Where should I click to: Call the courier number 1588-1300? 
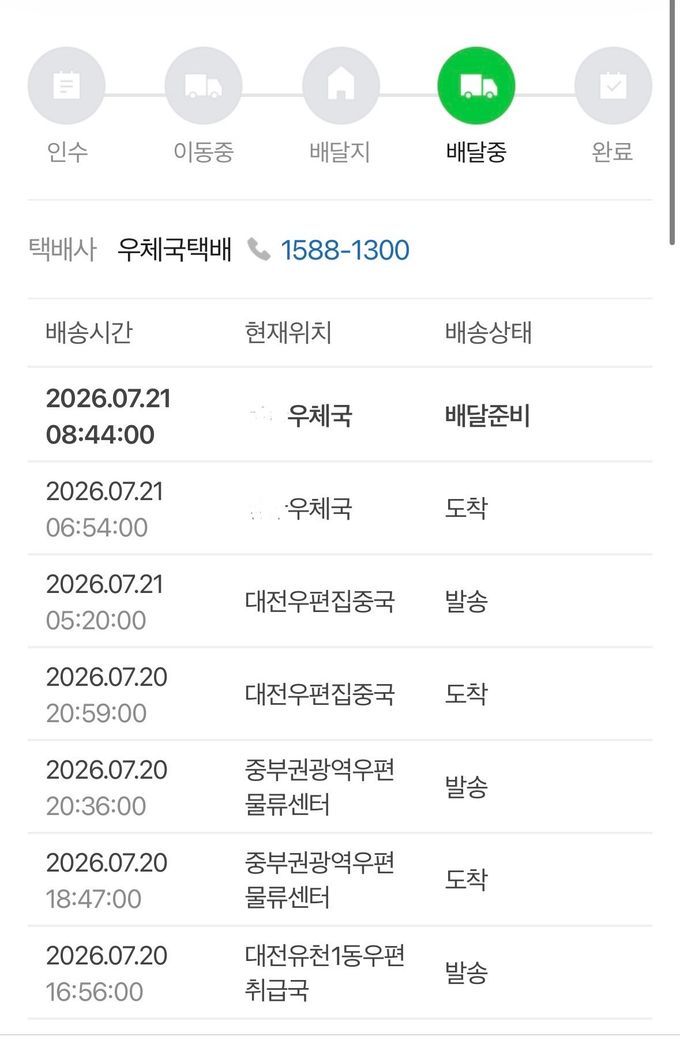(x=344, y=251)
